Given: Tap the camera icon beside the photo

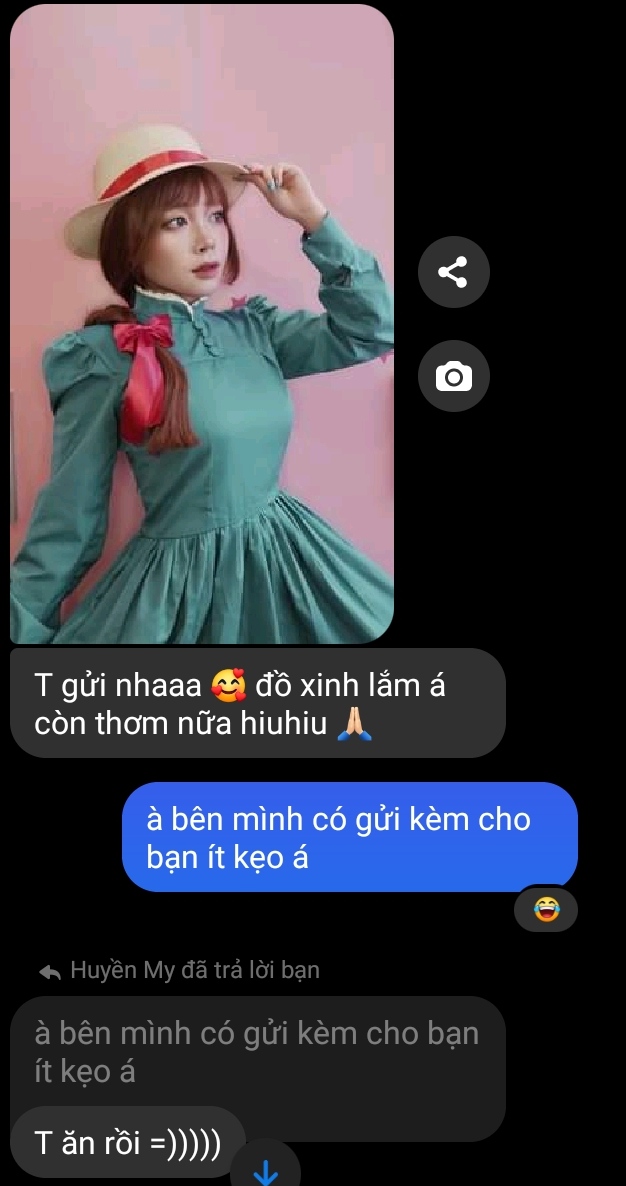Looking at the screenshot, I should point(453,377).
